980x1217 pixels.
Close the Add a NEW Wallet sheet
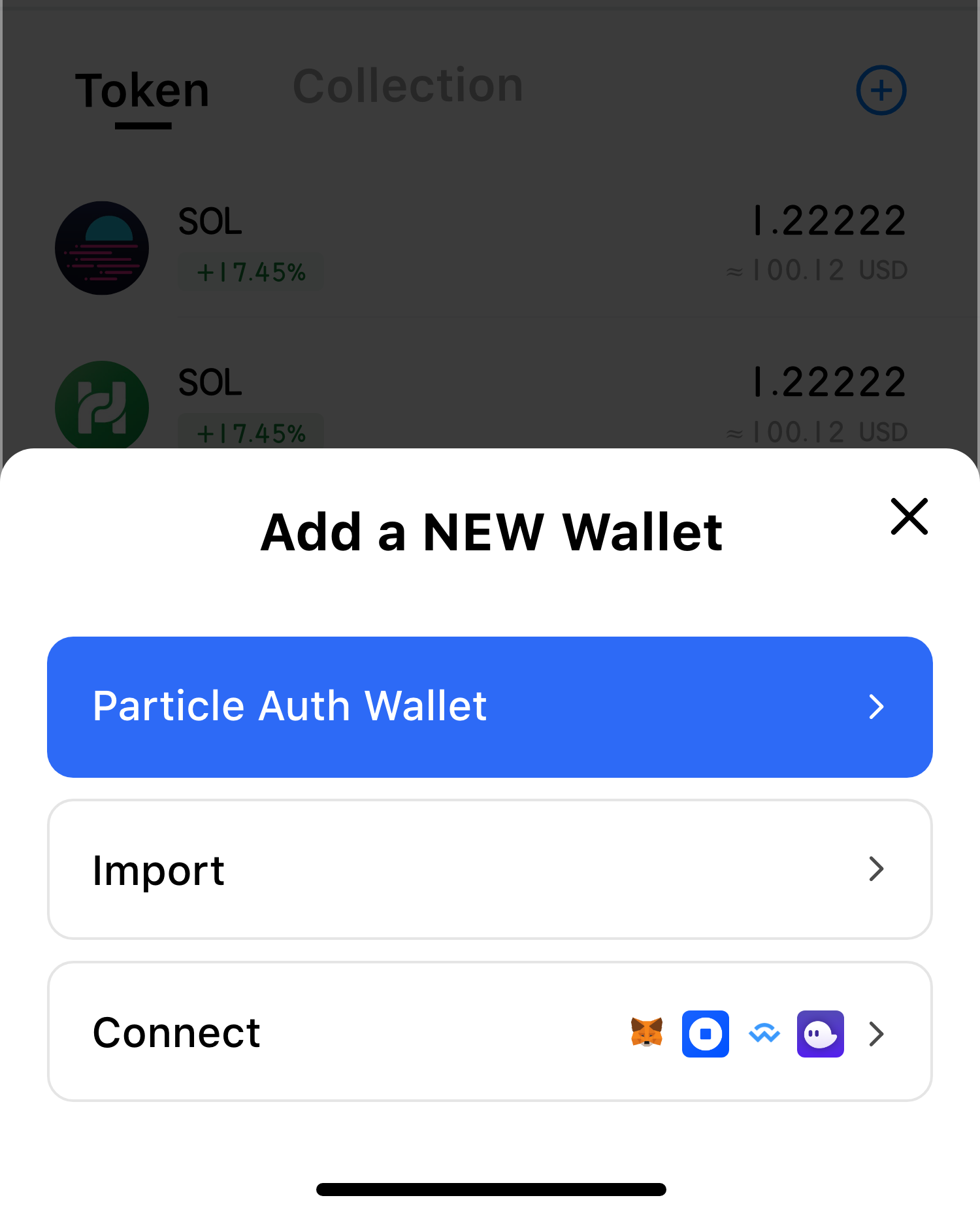coord(909,516)
